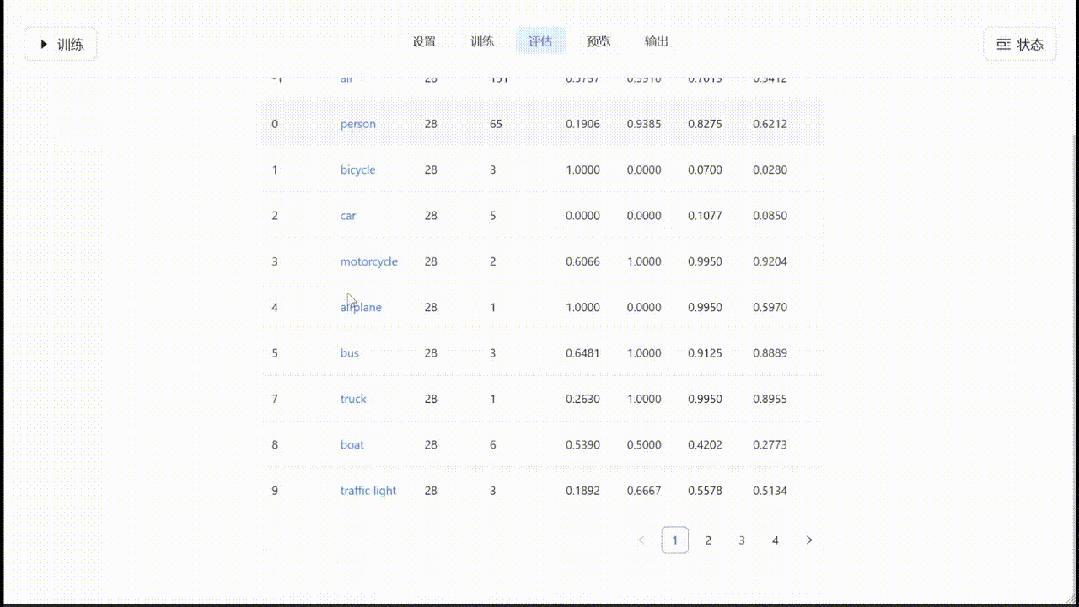The width and height of the screenshot is (1079, 607).
Task: Open the person class link
Action: click(x=358, y=124)
